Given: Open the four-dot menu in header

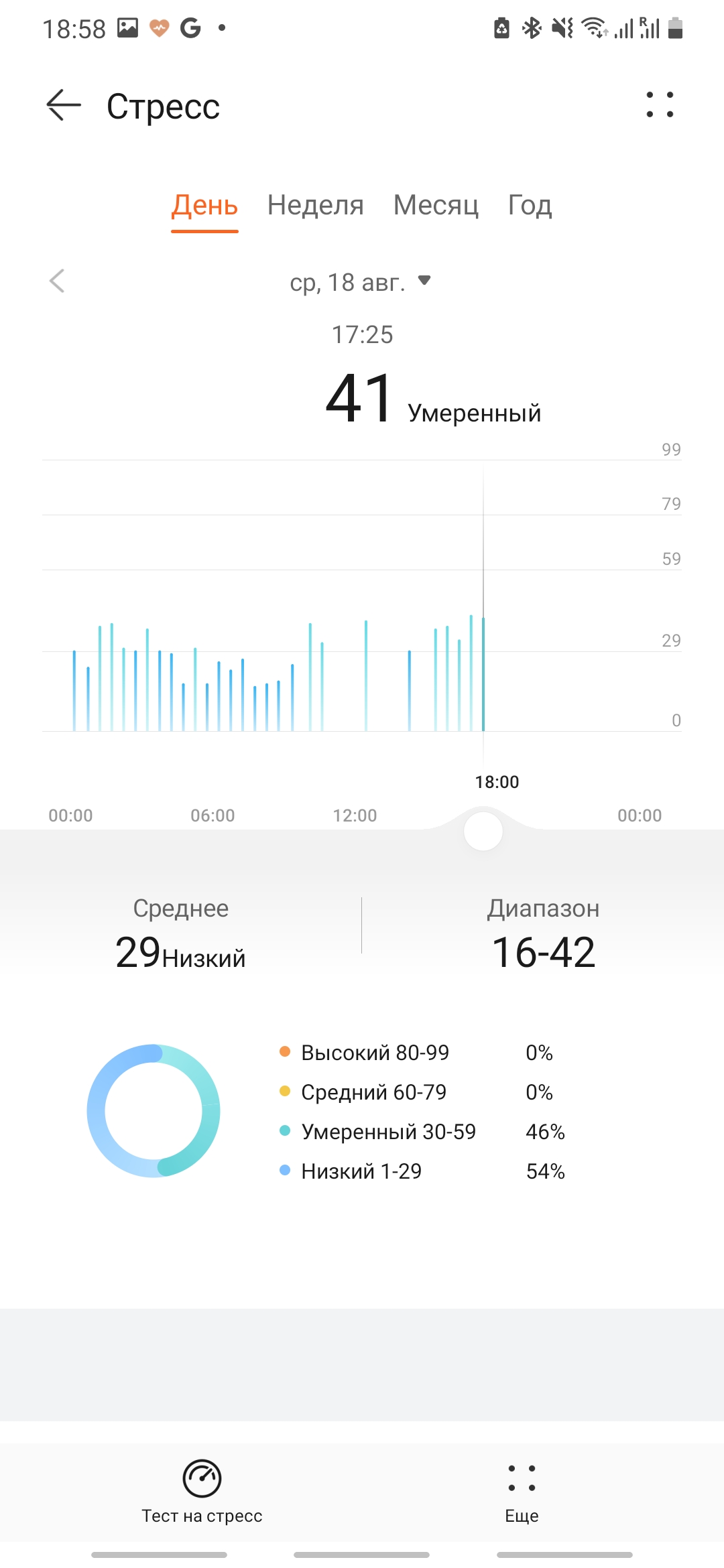Looking at the screenshot, I should pos(660,105).
